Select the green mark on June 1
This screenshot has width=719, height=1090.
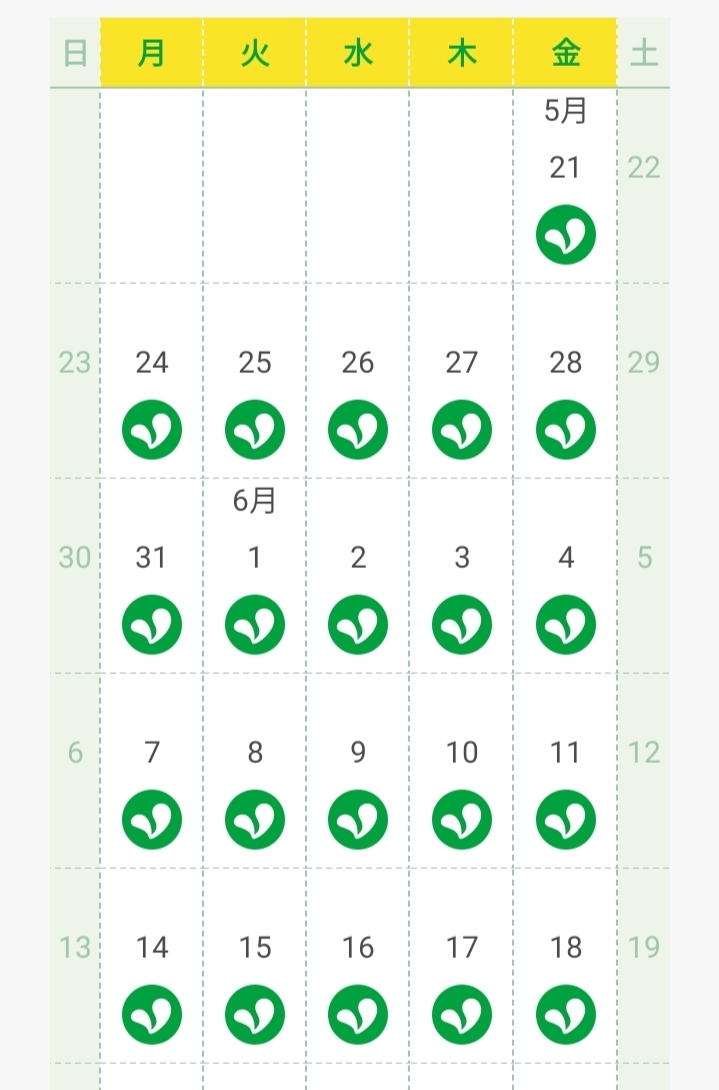coord(255,625)
